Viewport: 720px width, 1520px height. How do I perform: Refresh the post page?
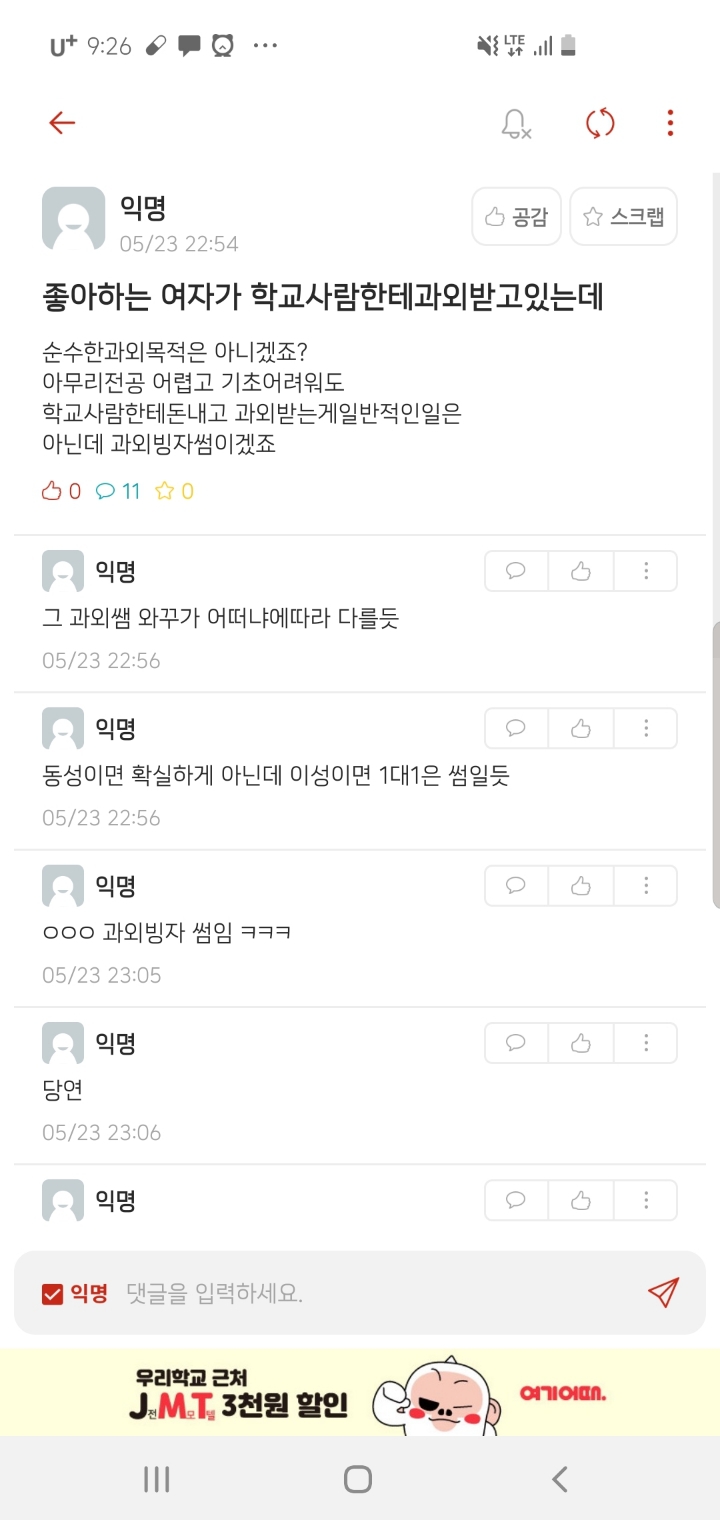[598, 122]
